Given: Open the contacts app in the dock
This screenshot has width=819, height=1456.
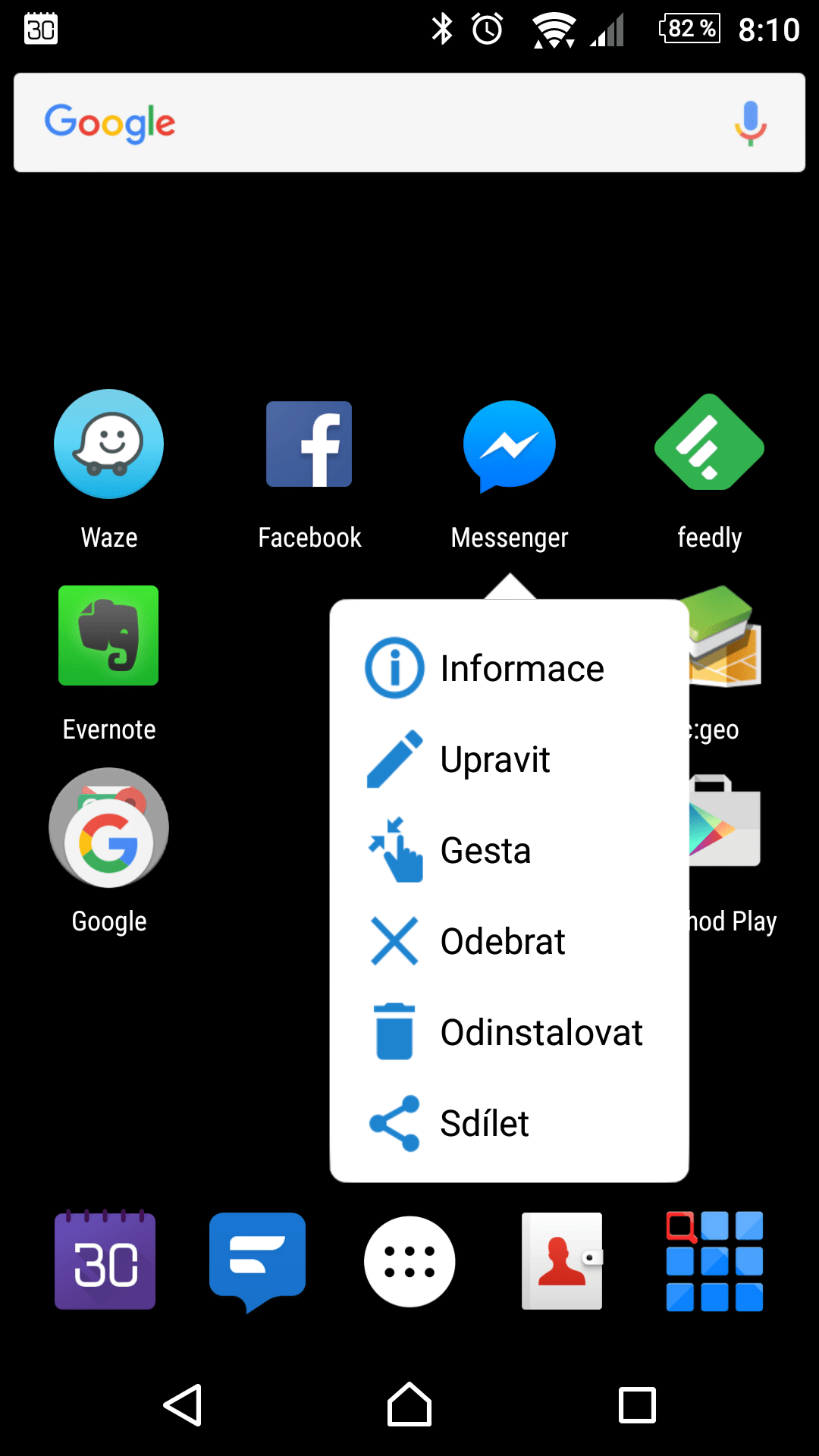Looking at the screenshot, I should [562, 1260].
